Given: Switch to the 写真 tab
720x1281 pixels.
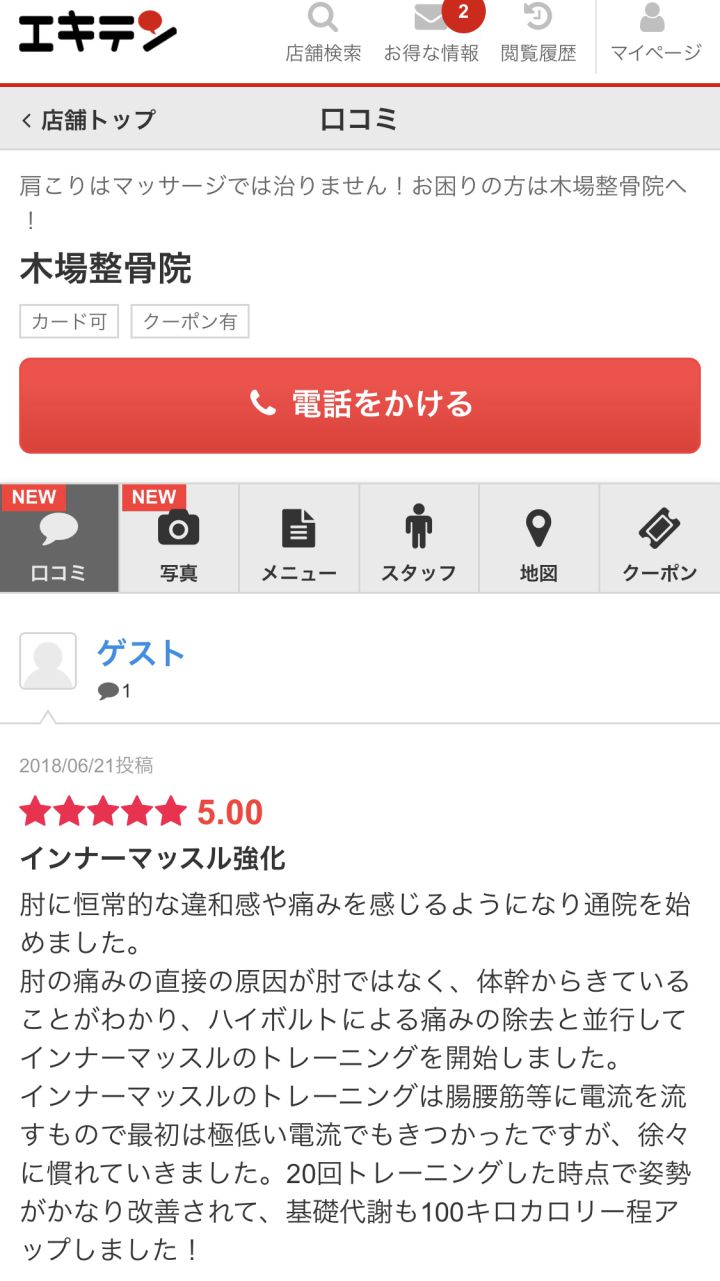Looking at the screenshot, I should (179, 538).
